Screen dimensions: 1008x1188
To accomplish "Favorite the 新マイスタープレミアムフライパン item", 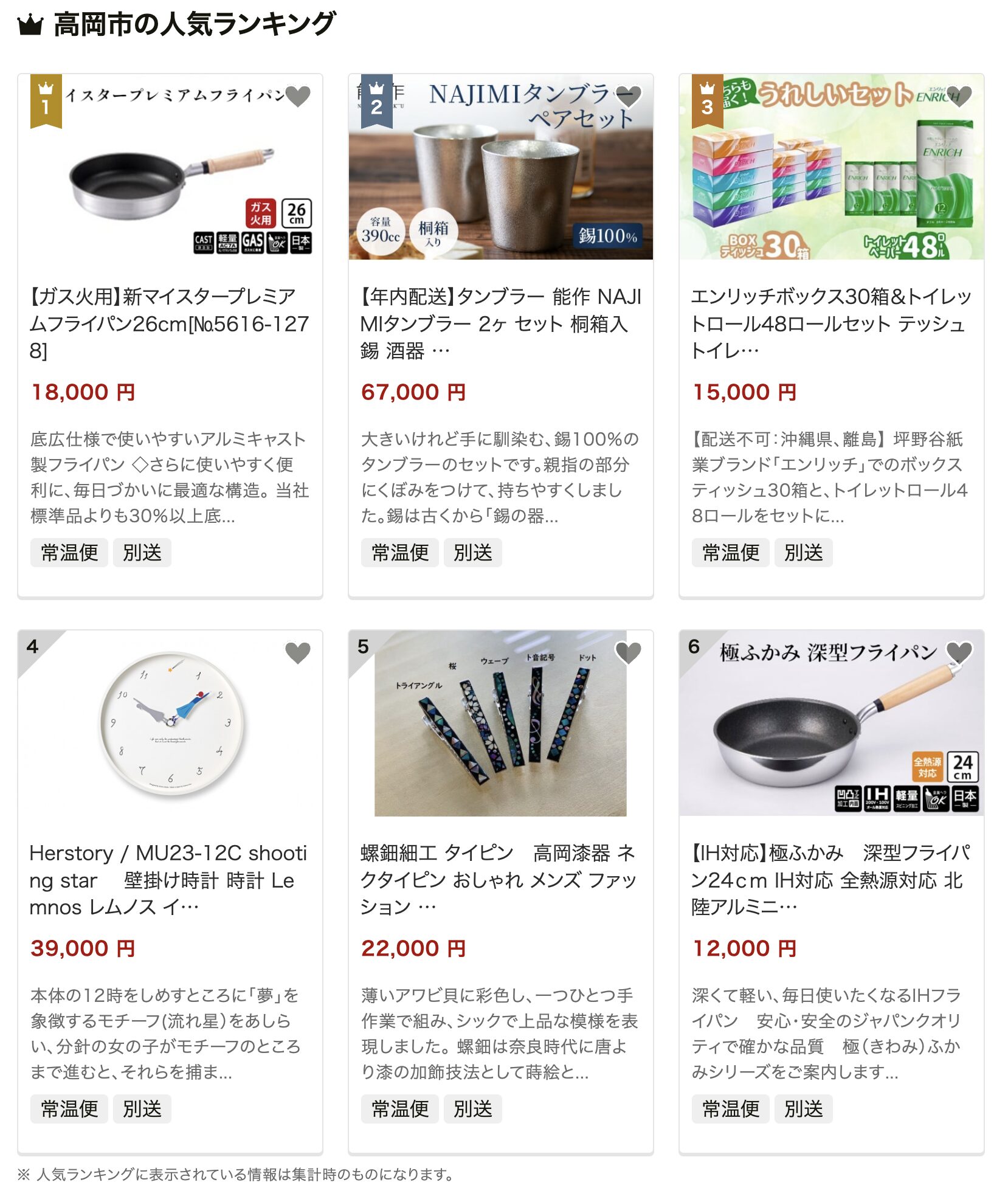I will pos(297,96).
